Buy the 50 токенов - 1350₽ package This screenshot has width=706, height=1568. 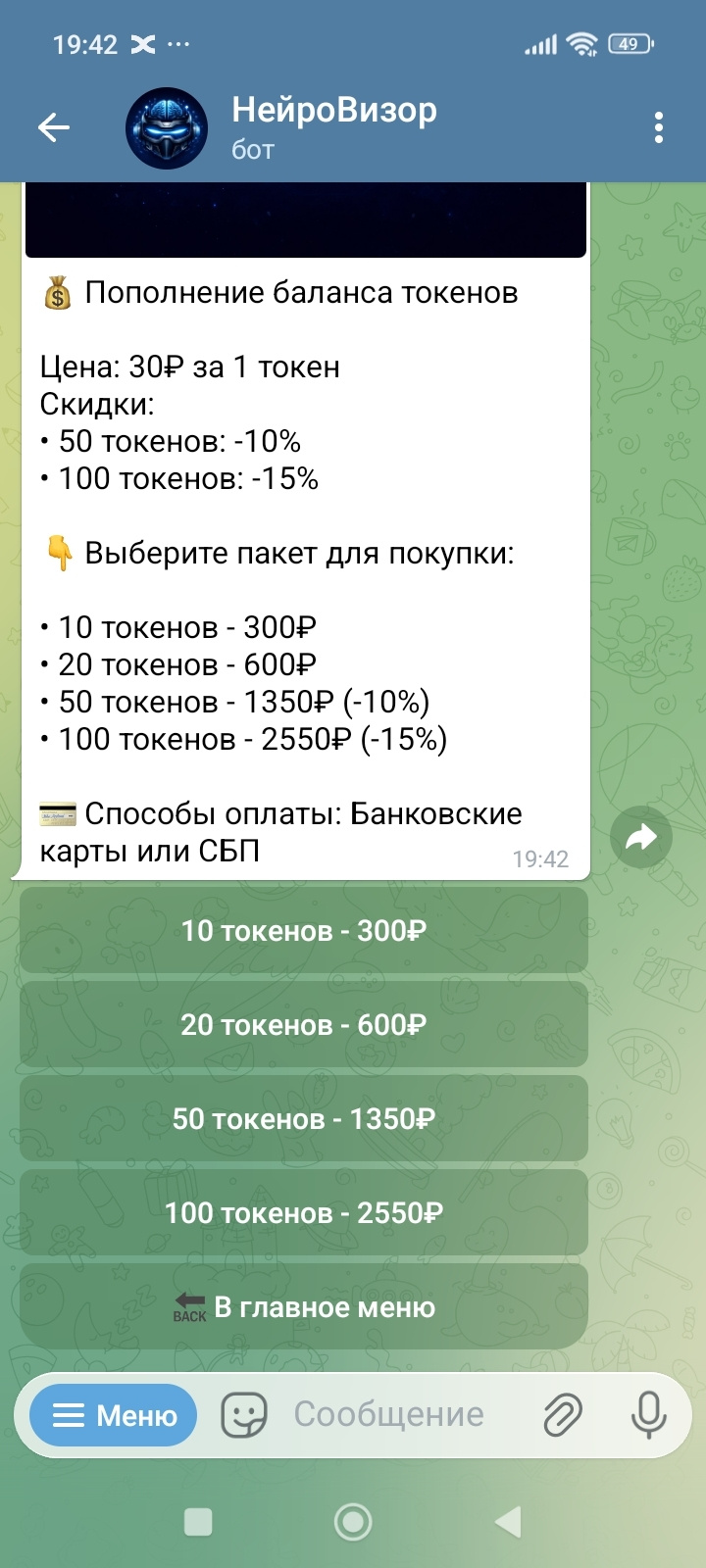(x=304, y=1119)
